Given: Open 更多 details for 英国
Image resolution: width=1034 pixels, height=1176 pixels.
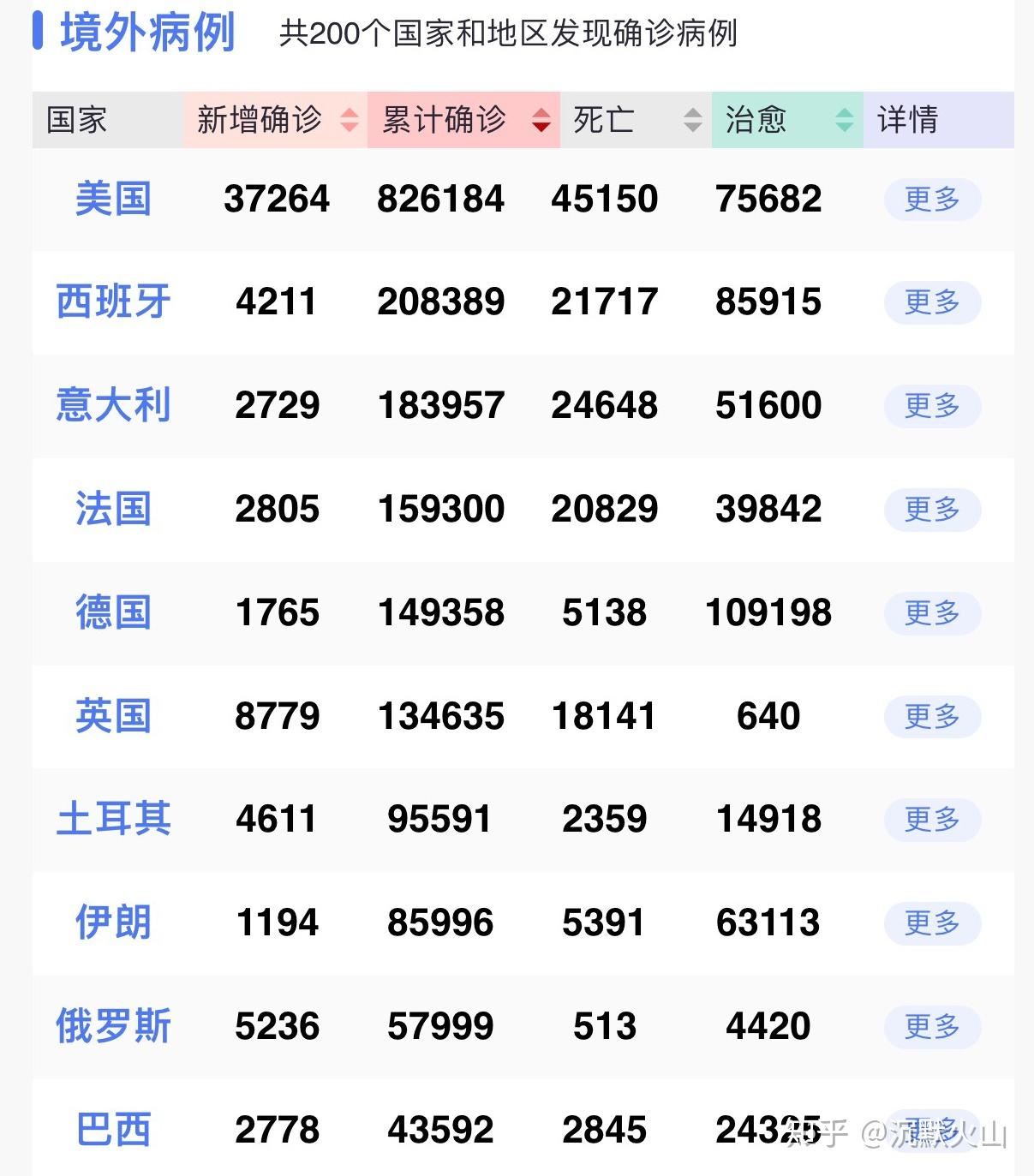Looking at the screenshot, I should pyautogui.click(x=932, y=717).
